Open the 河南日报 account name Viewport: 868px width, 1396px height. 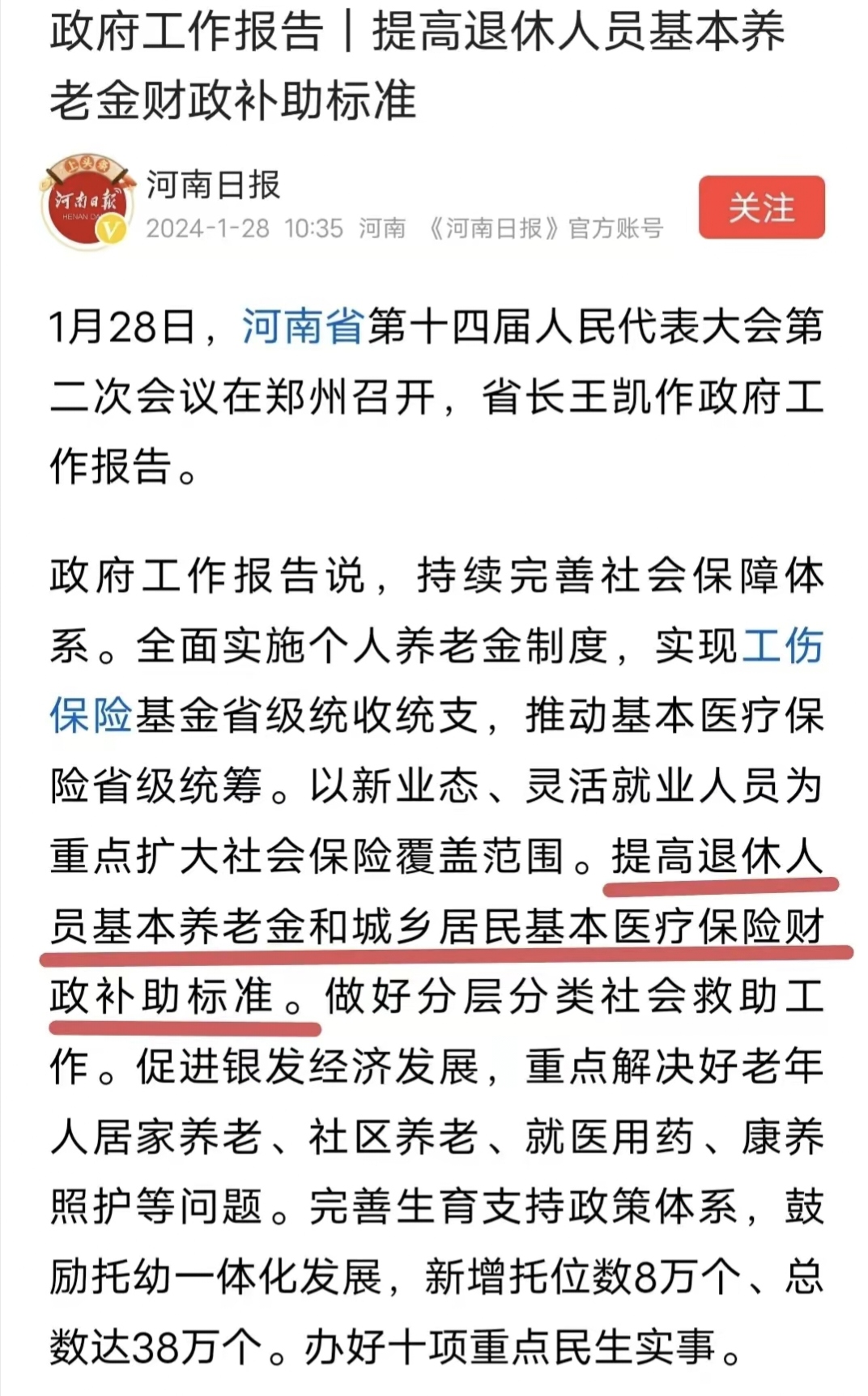(213, 185)
